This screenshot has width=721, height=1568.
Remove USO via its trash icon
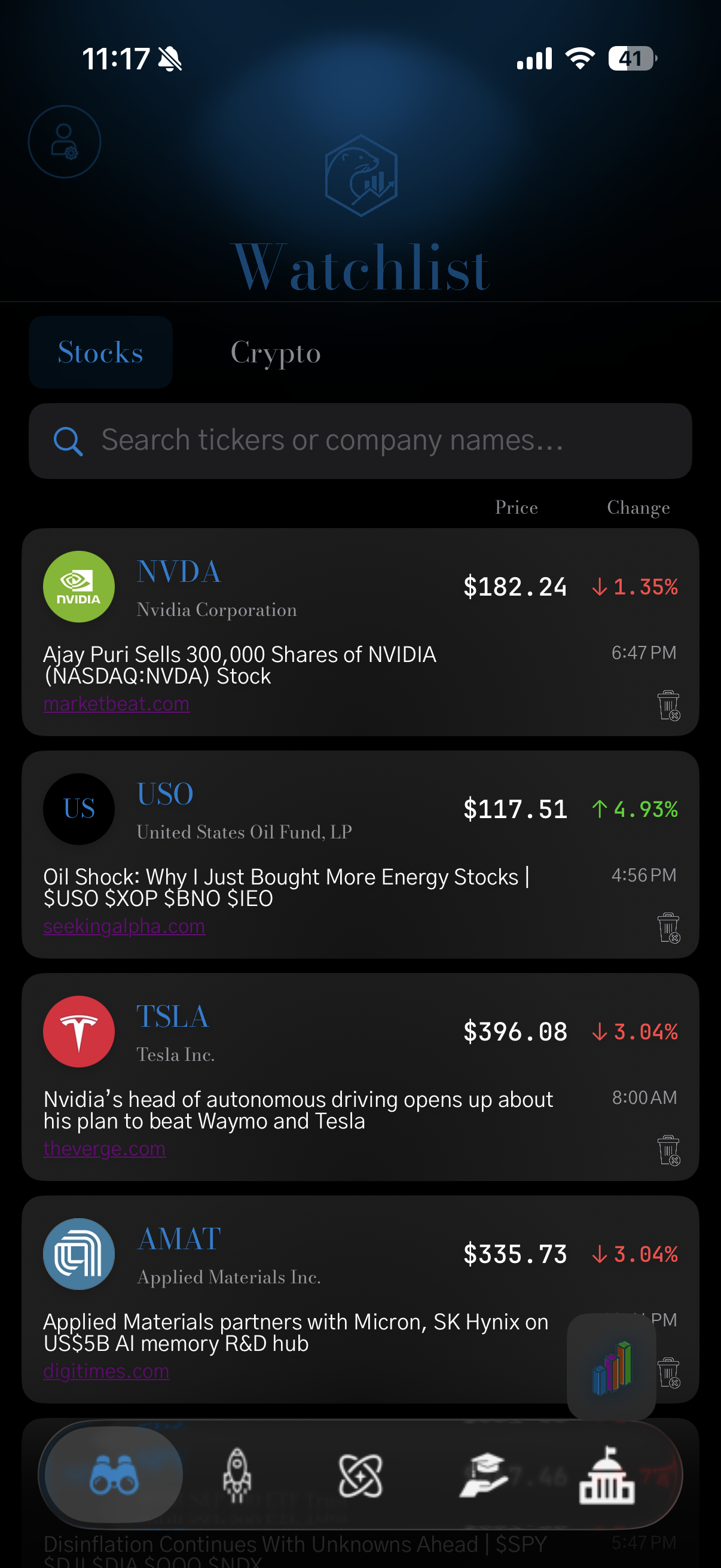click(x=668, y=926)
